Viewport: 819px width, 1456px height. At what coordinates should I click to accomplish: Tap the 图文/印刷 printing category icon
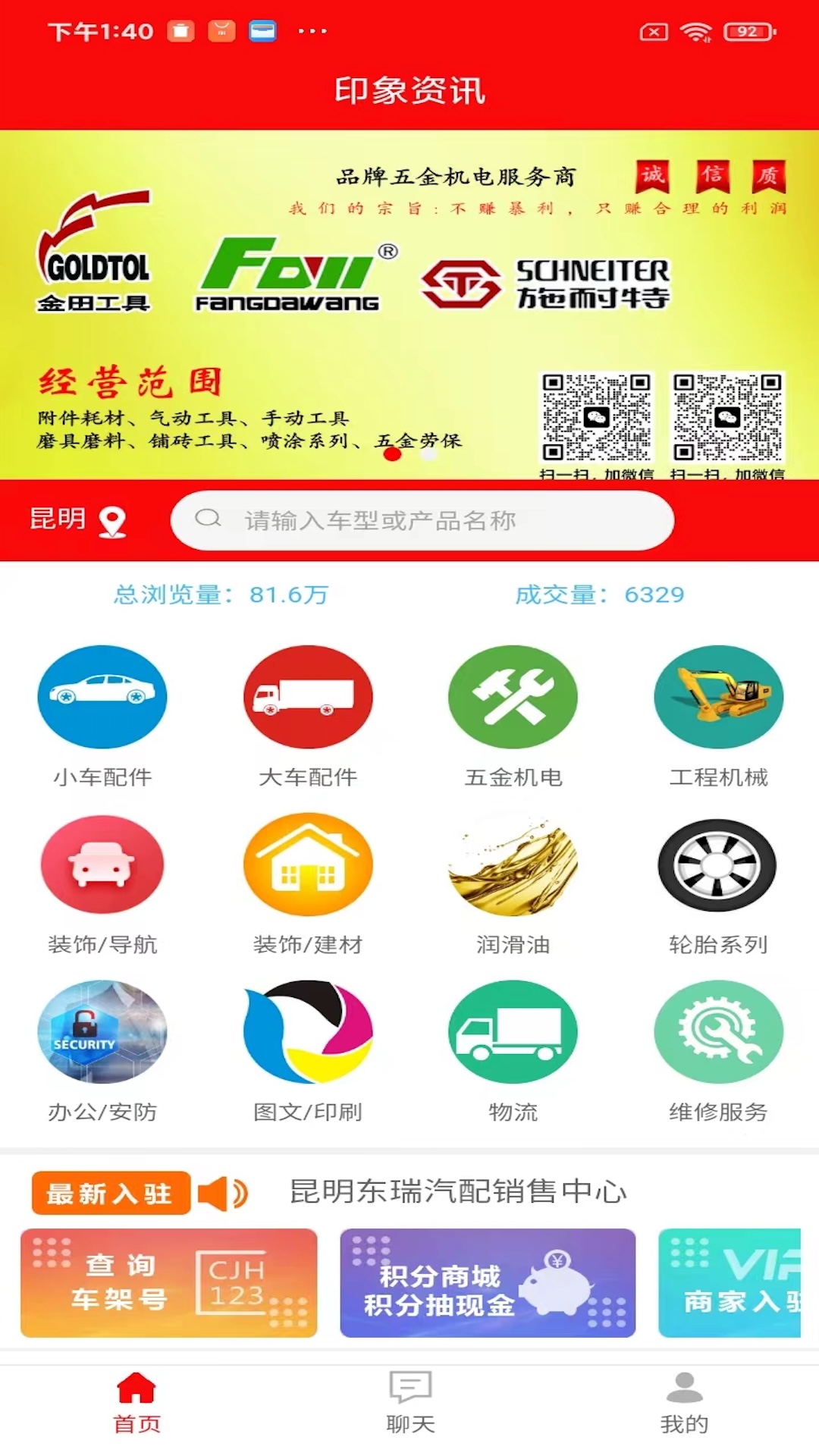tap(308, 1033)
